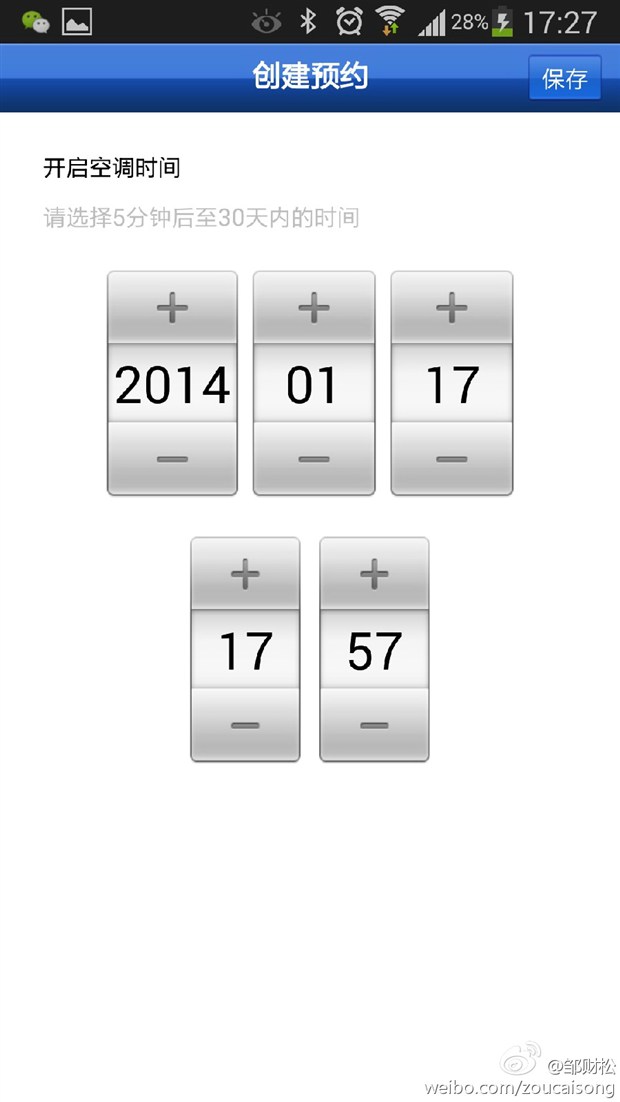Viewport: 620px width, 1102px height.
Task: Save the reservation with 保存
Action: (564, 79)
